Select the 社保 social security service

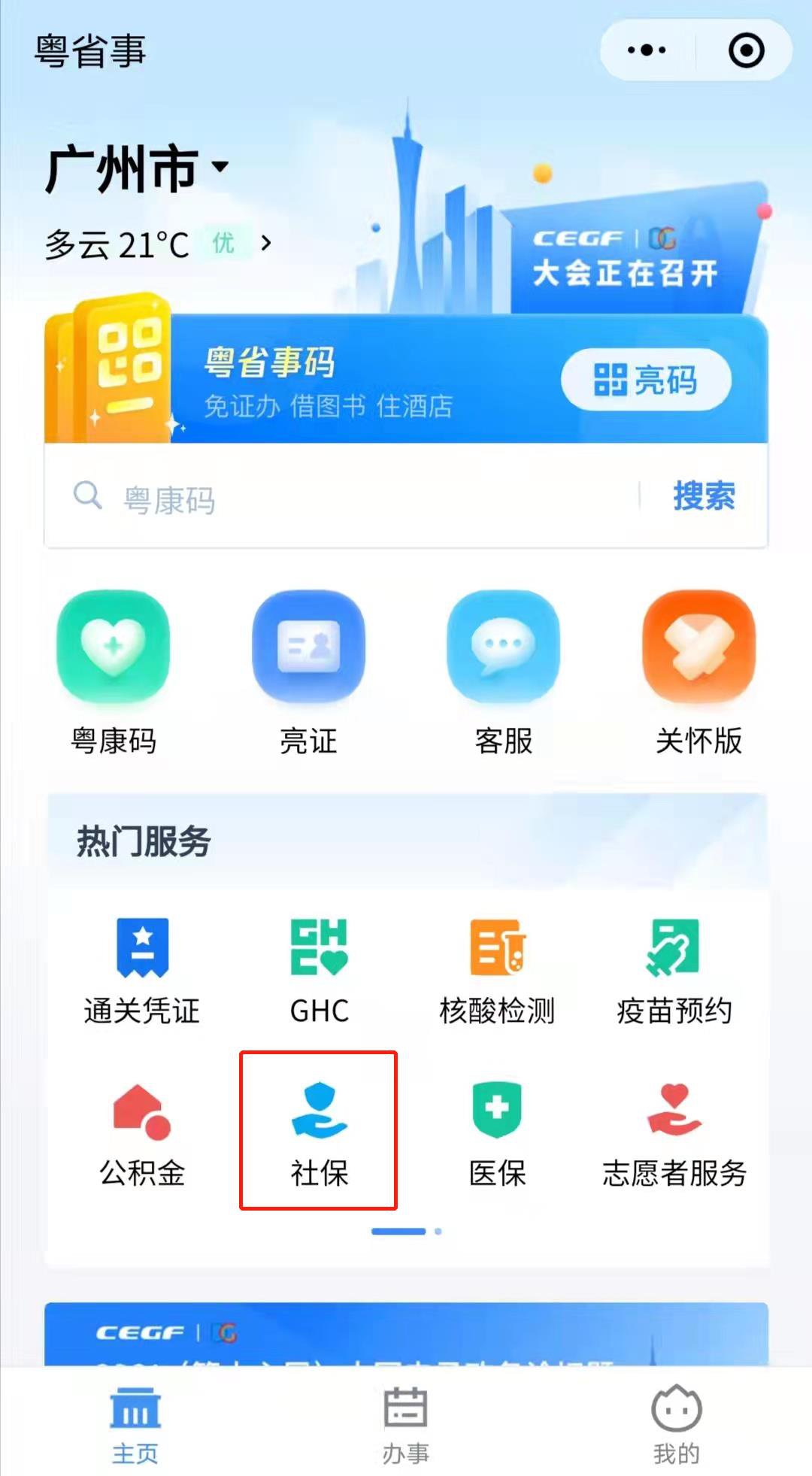[320, 1132]
